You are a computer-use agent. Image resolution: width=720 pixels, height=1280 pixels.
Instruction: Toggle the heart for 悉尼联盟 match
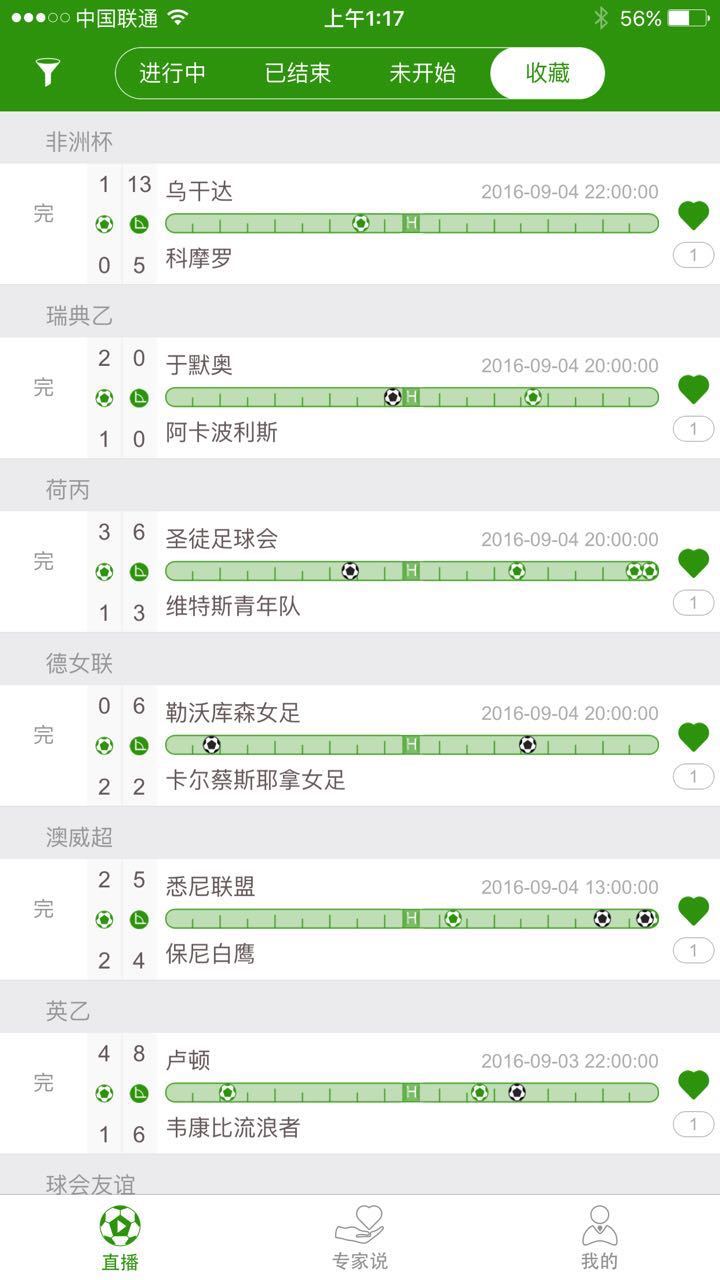[693, 910]
